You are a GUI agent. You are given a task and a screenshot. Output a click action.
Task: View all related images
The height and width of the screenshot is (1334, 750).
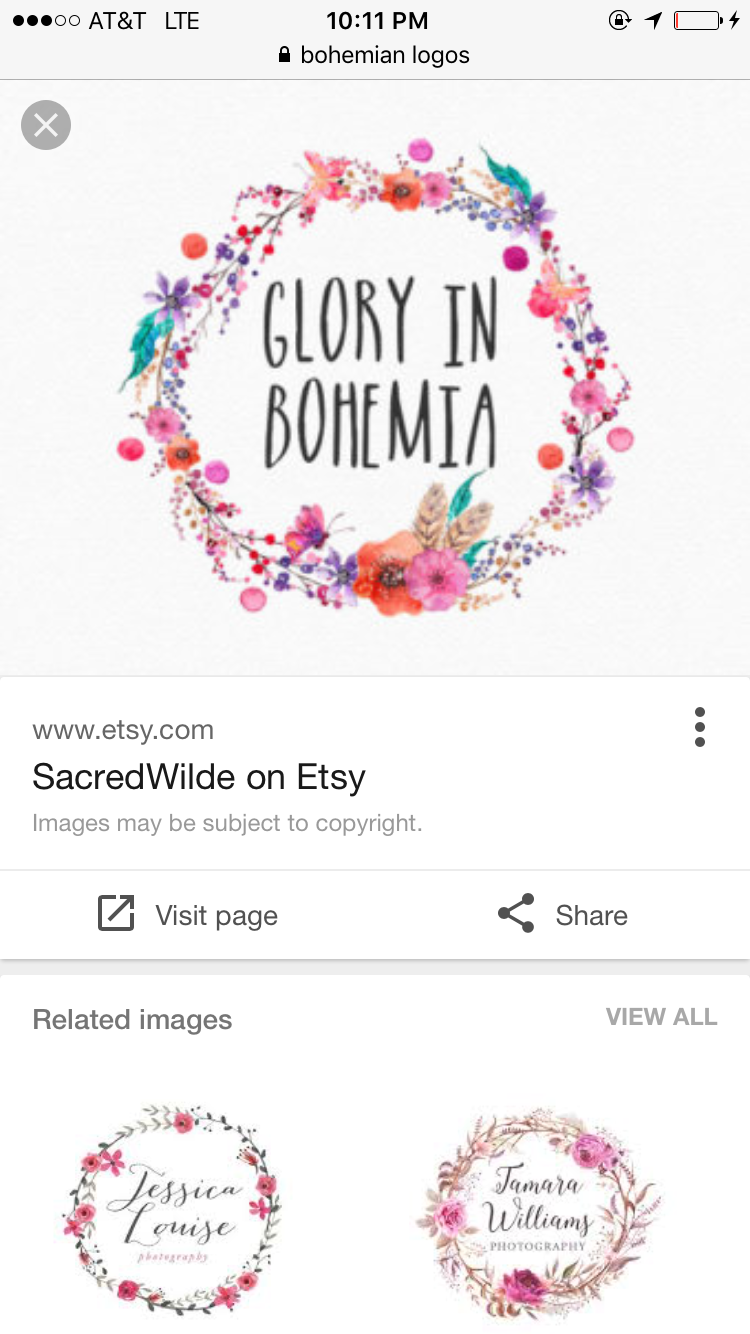point(661,1017)
